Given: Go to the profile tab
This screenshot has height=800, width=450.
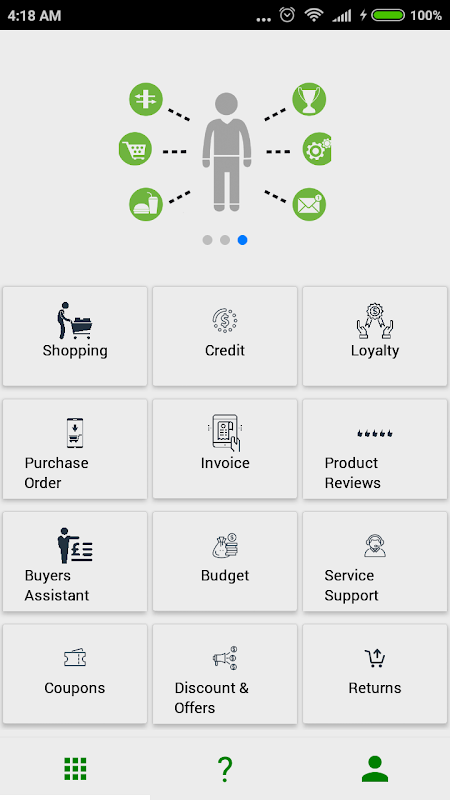Looking at the screenshot, I should point(375,768).
